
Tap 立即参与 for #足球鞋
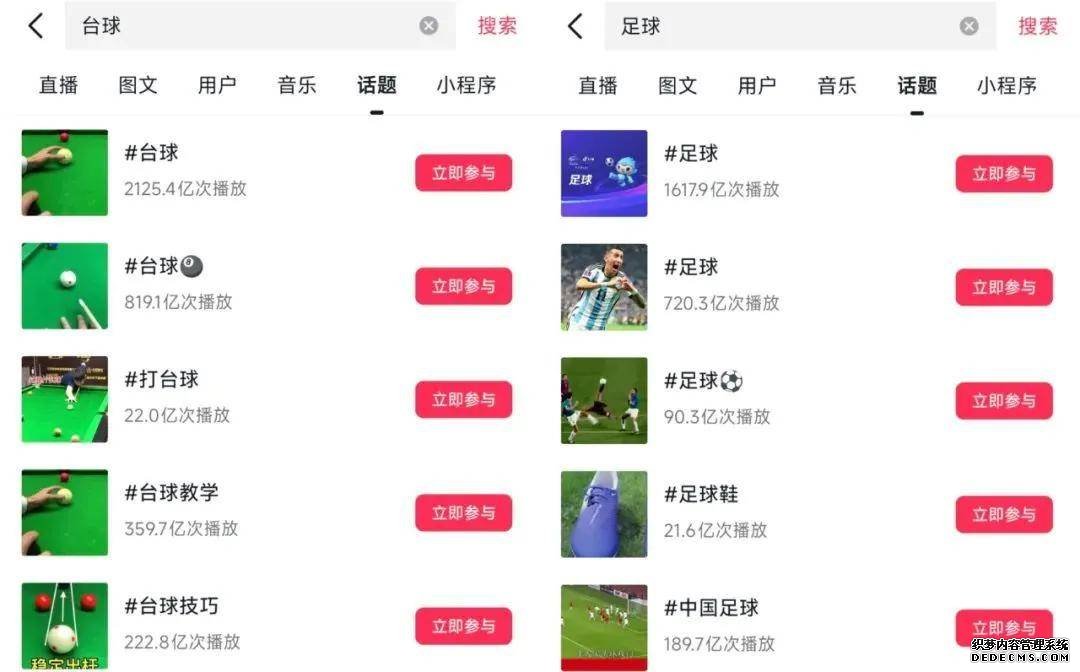click(x=1003, y=515)
